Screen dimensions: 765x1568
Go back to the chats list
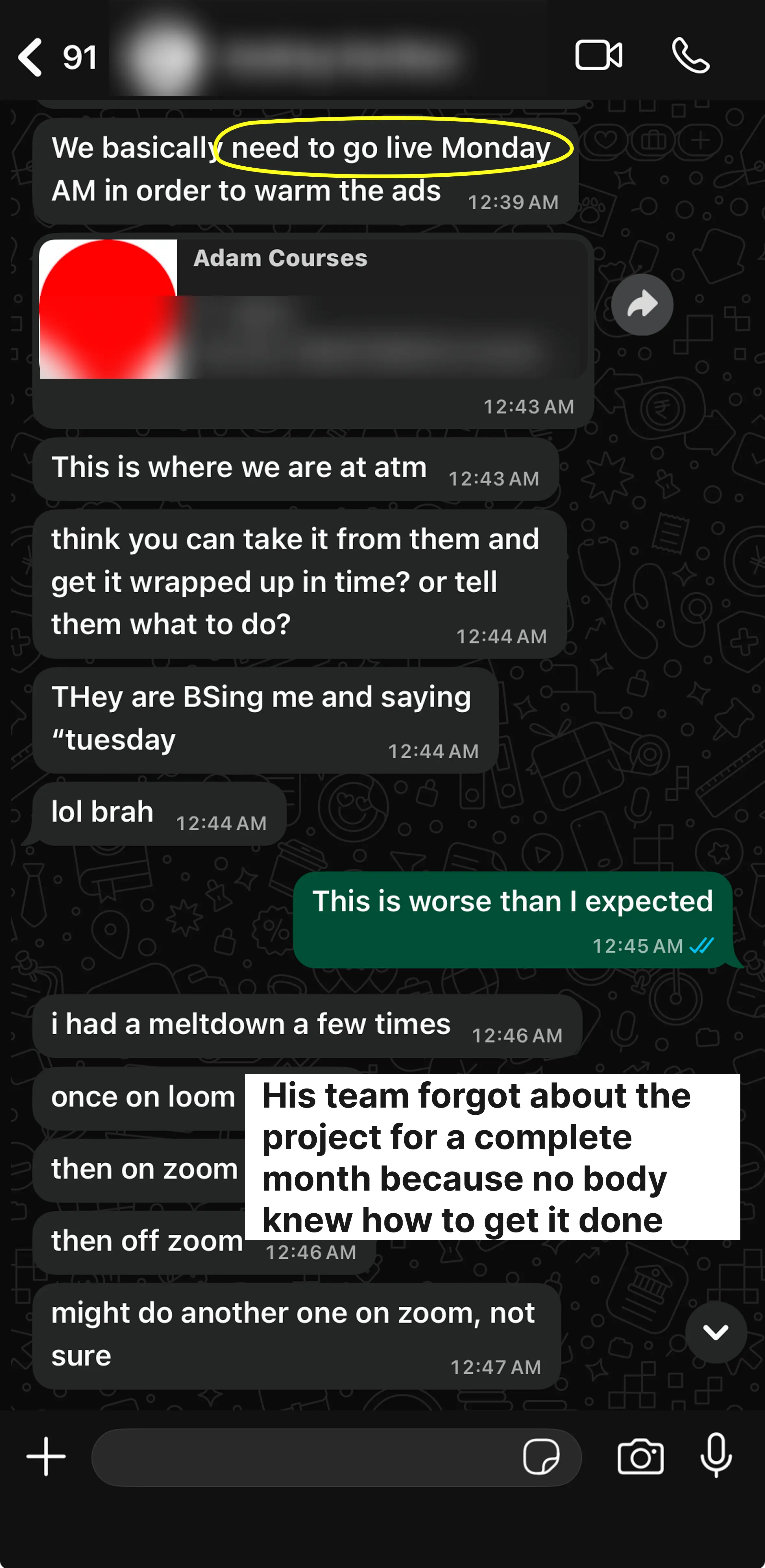click(x=30, y=57)
